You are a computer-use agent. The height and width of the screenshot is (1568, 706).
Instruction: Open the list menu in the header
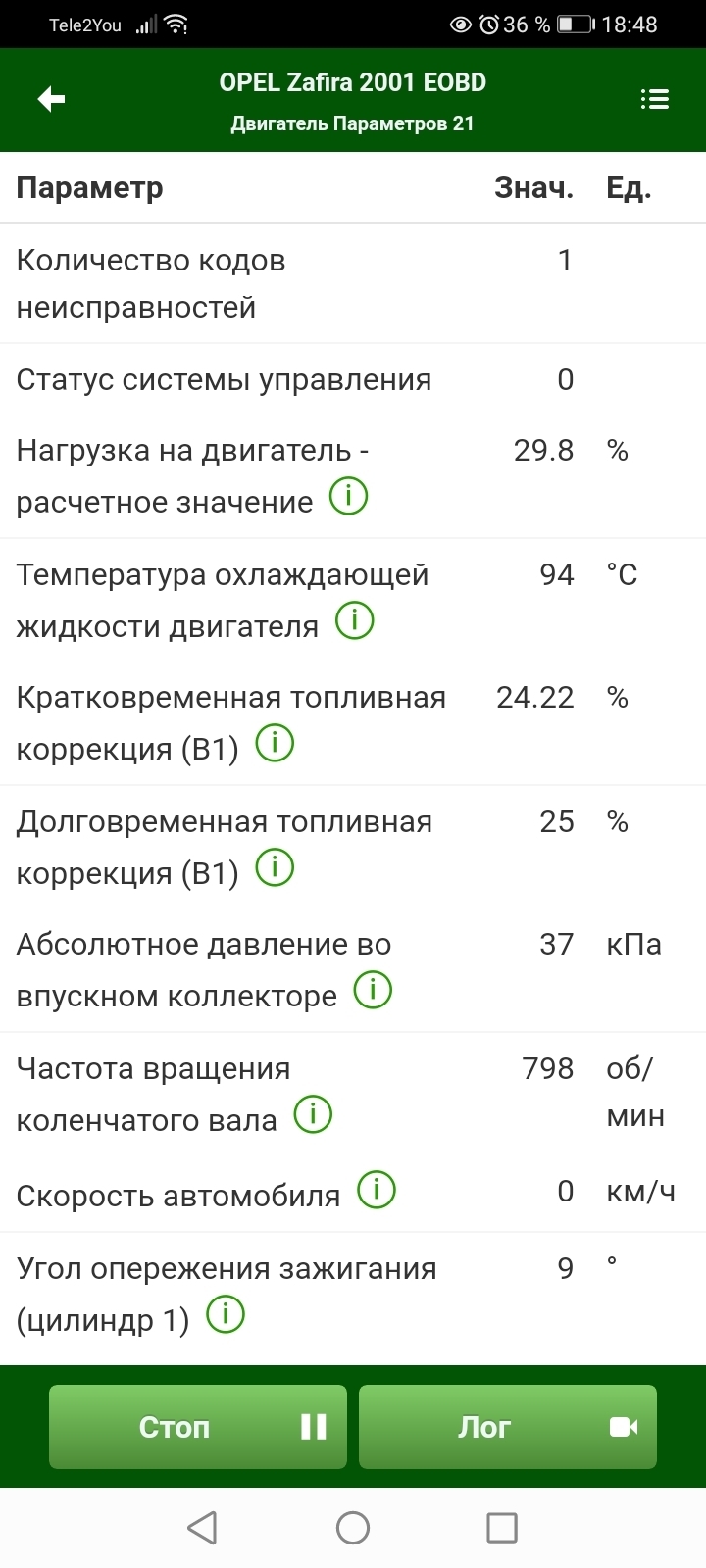coord(654,99)
